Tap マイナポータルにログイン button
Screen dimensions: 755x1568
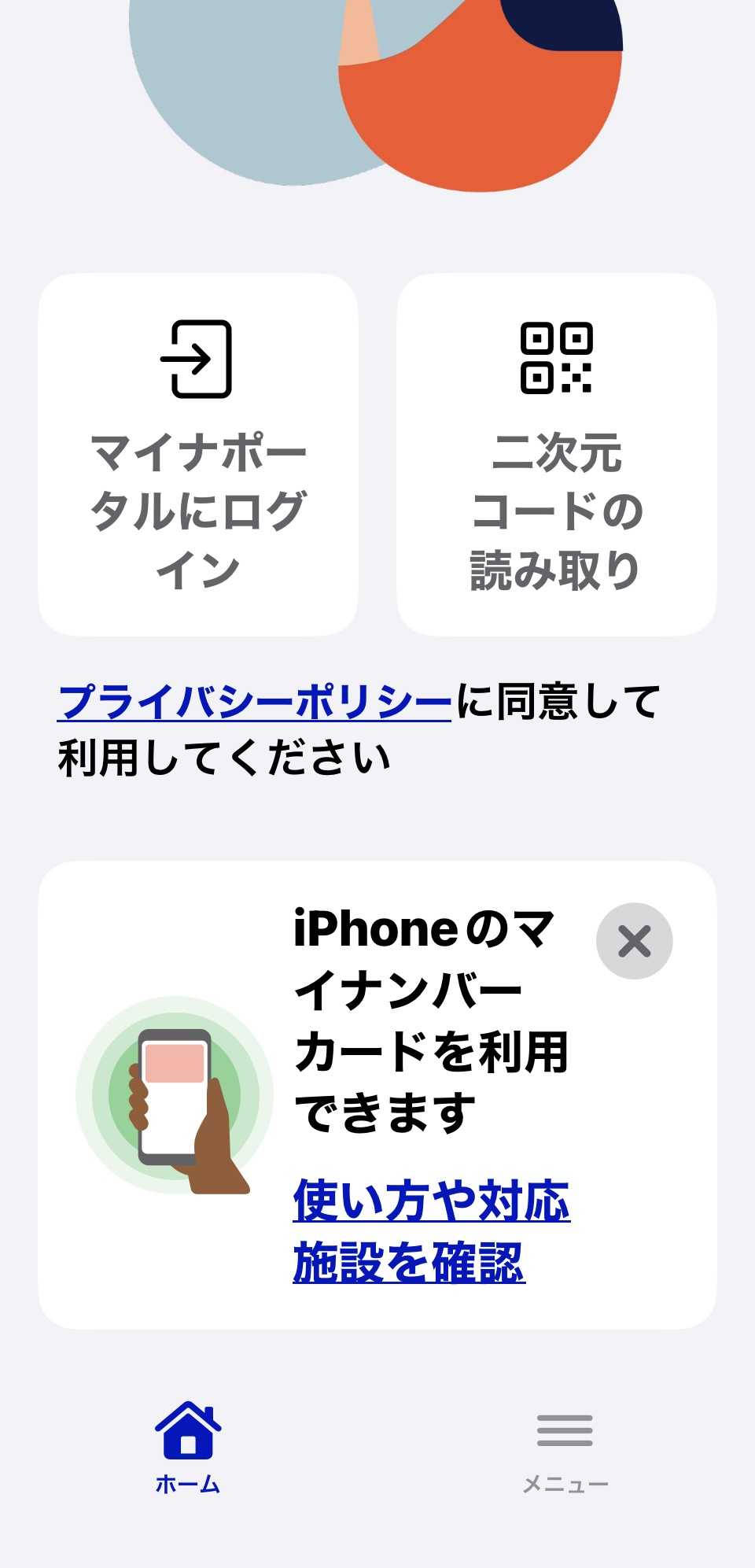pos(198,455)
